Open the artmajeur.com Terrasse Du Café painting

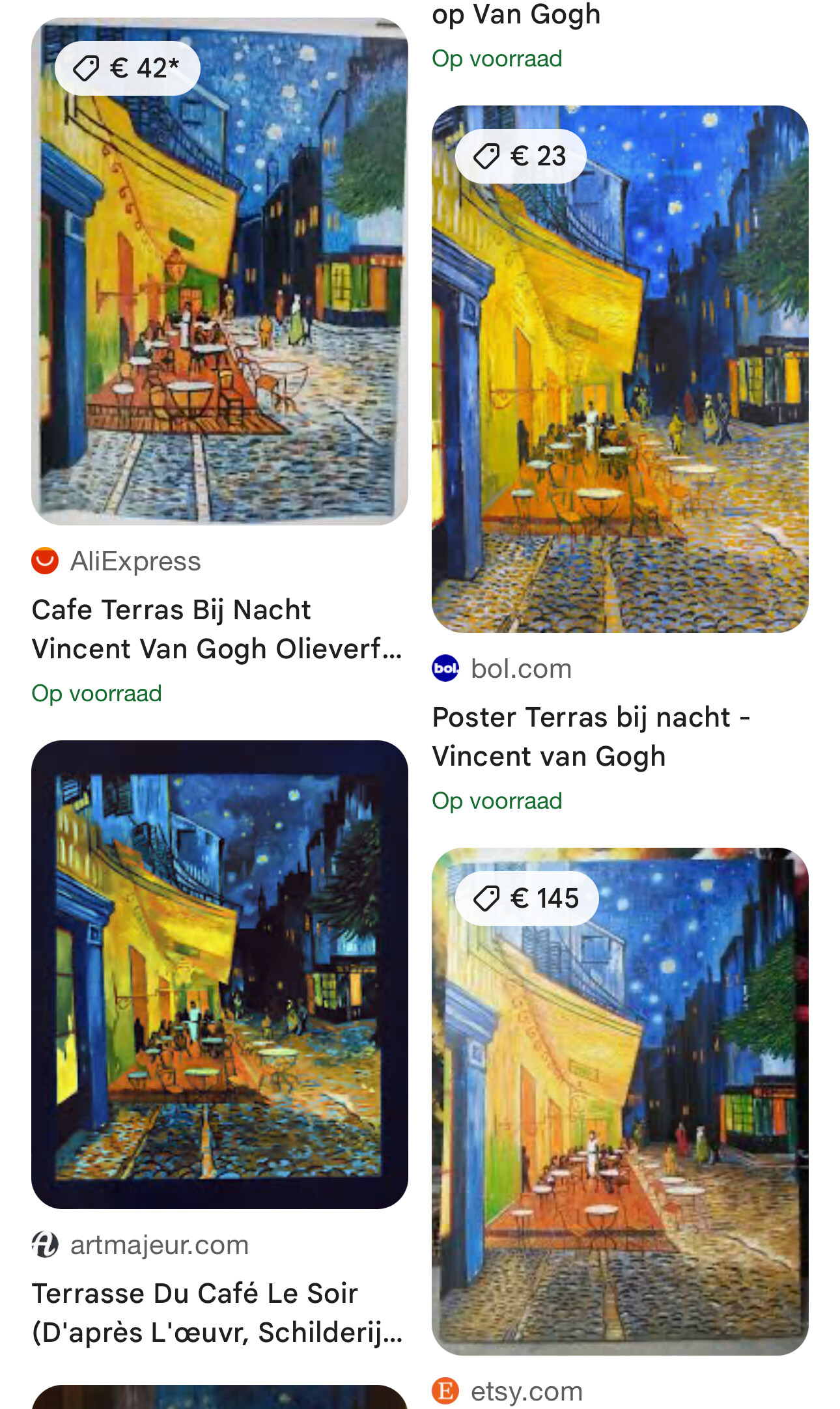[219, 974]
